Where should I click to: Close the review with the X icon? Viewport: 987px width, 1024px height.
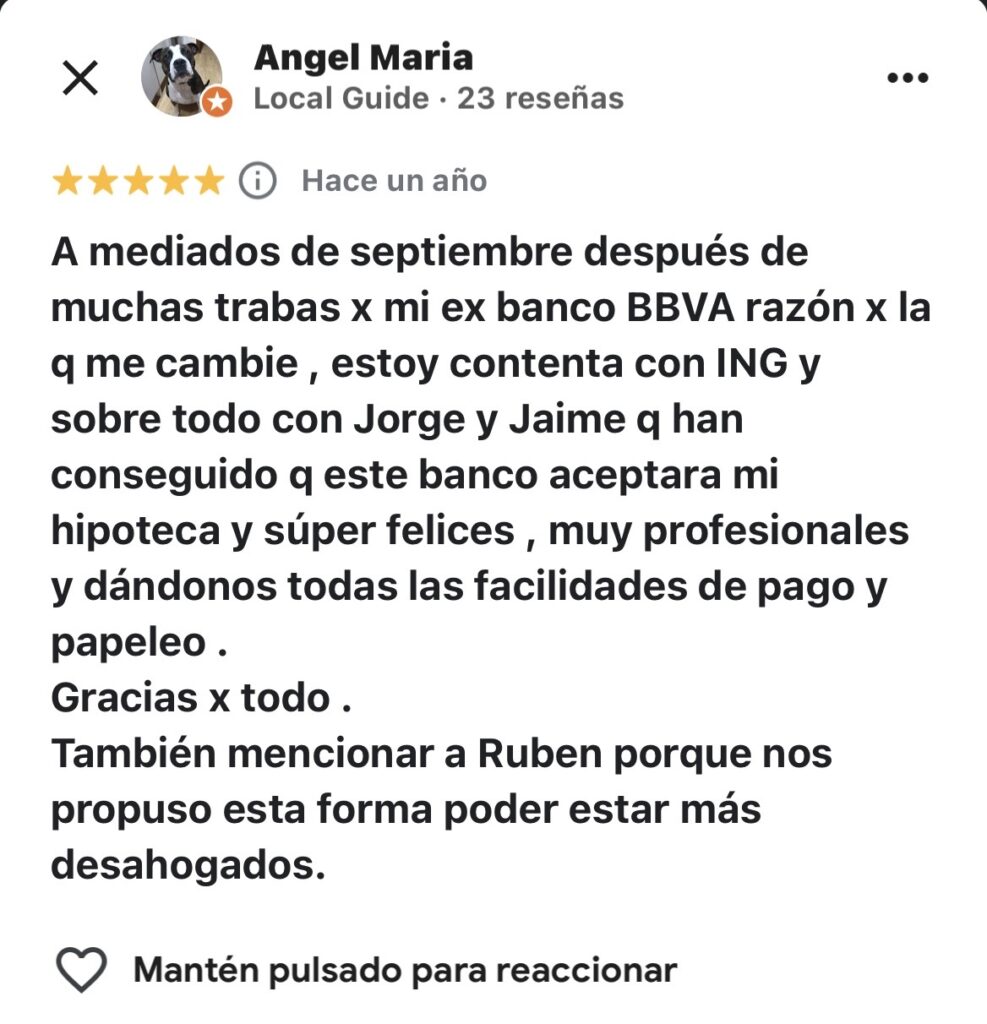coord(80,78)
